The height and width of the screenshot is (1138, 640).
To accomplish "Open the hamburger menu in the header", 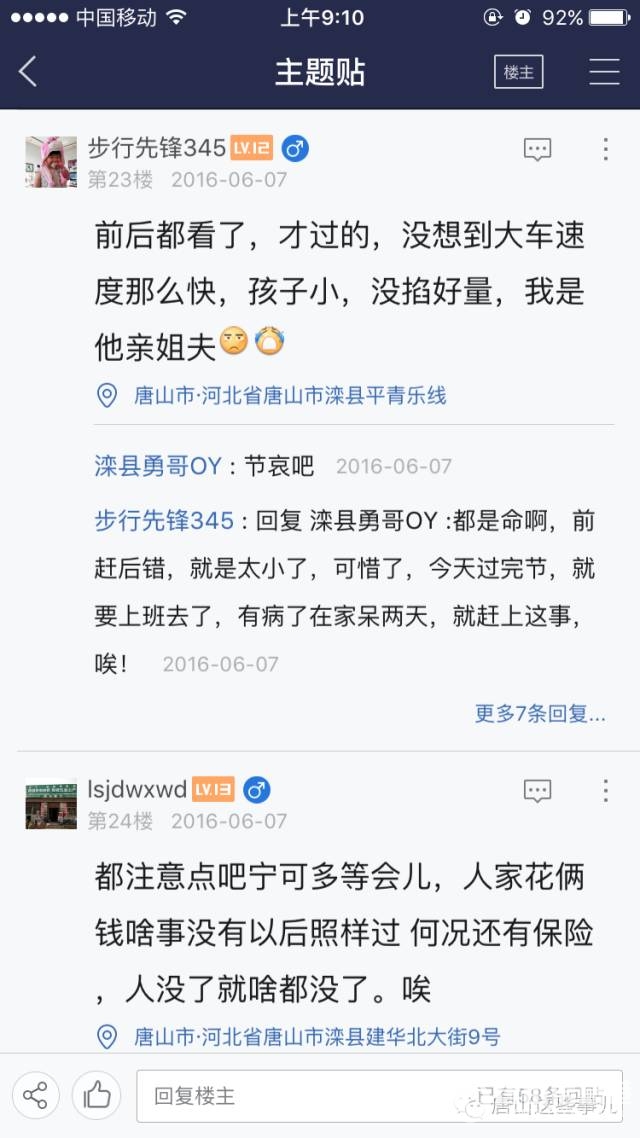I will click(604, 72).
